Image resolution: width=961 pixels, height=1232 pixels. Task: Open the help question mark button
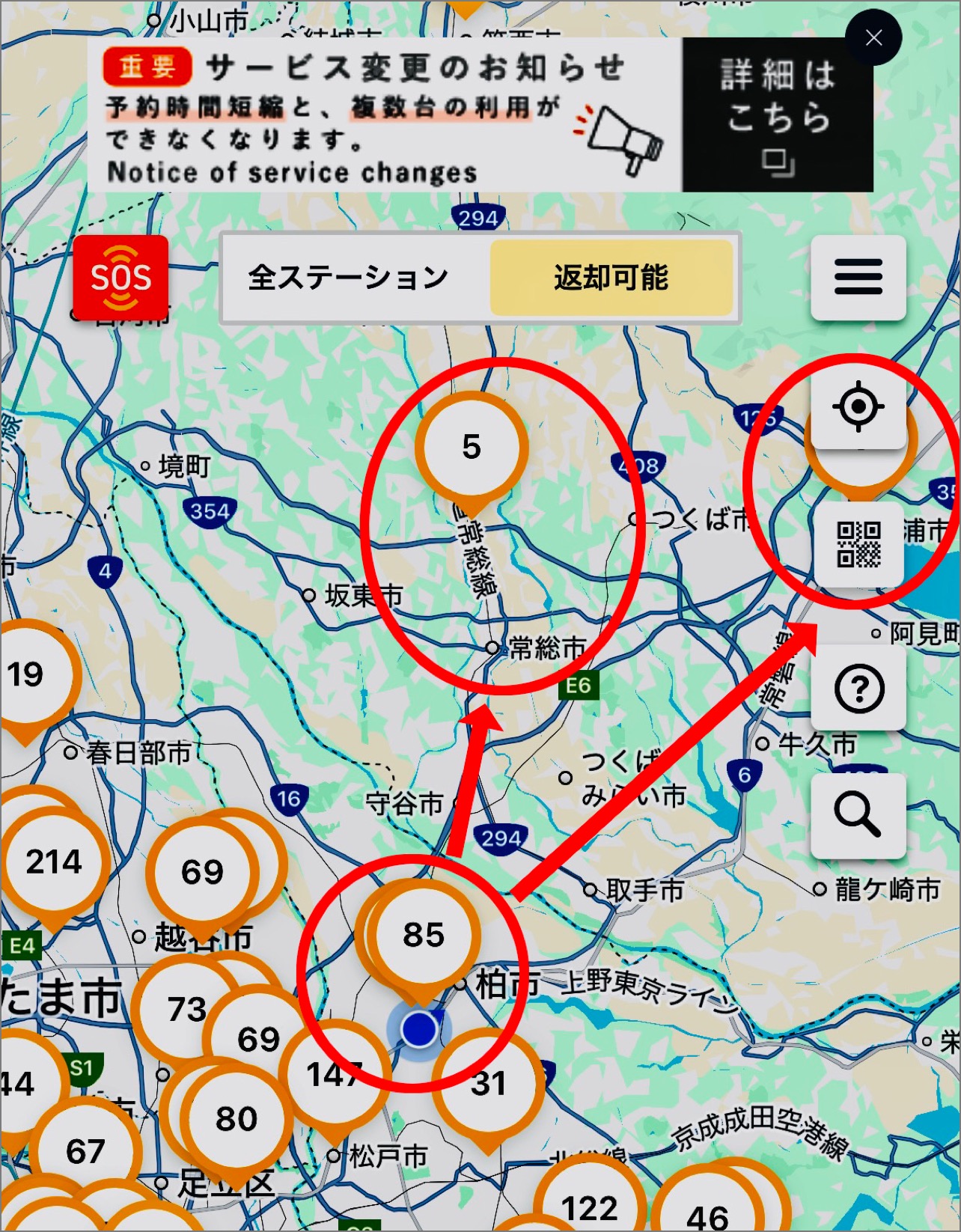(x=858, y=689)
